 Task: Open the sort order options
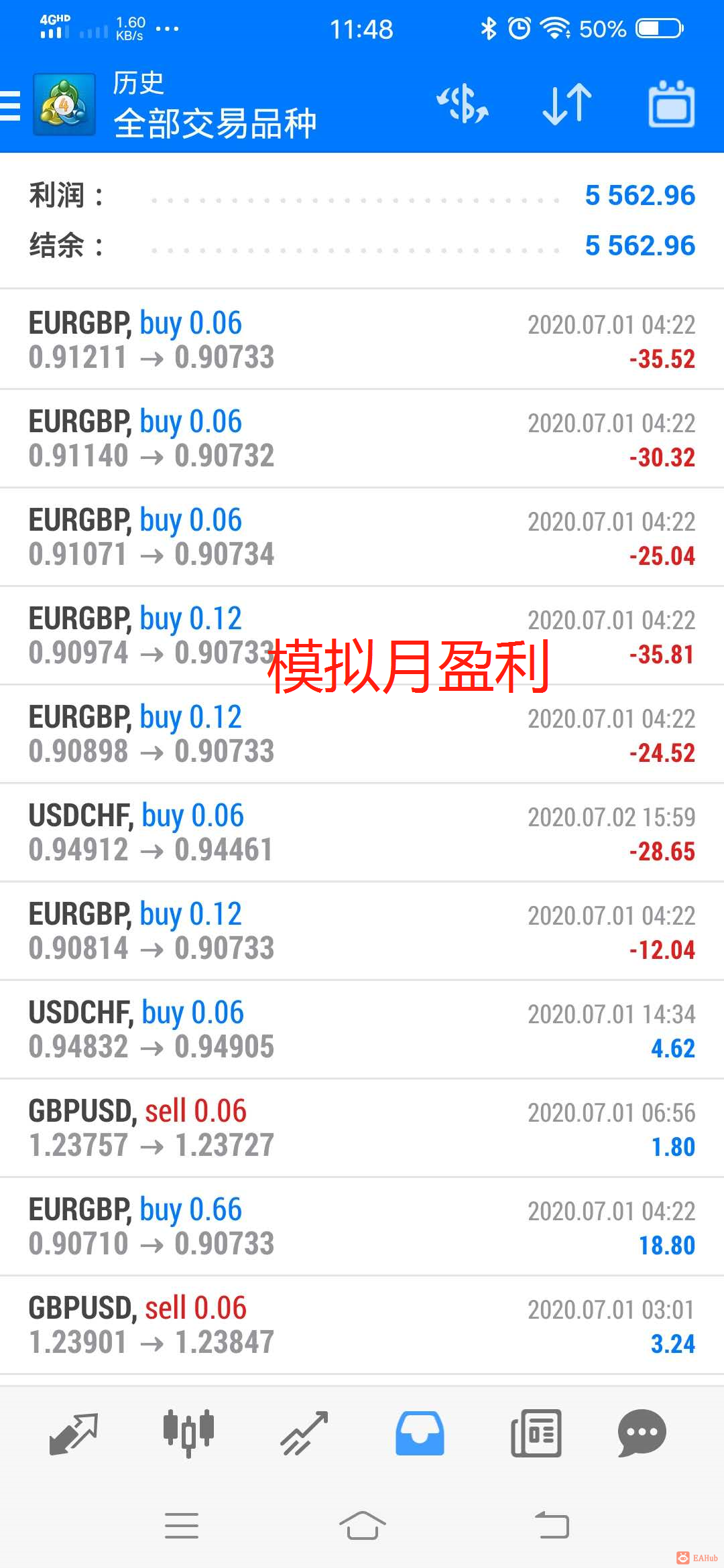pos(567,105)
